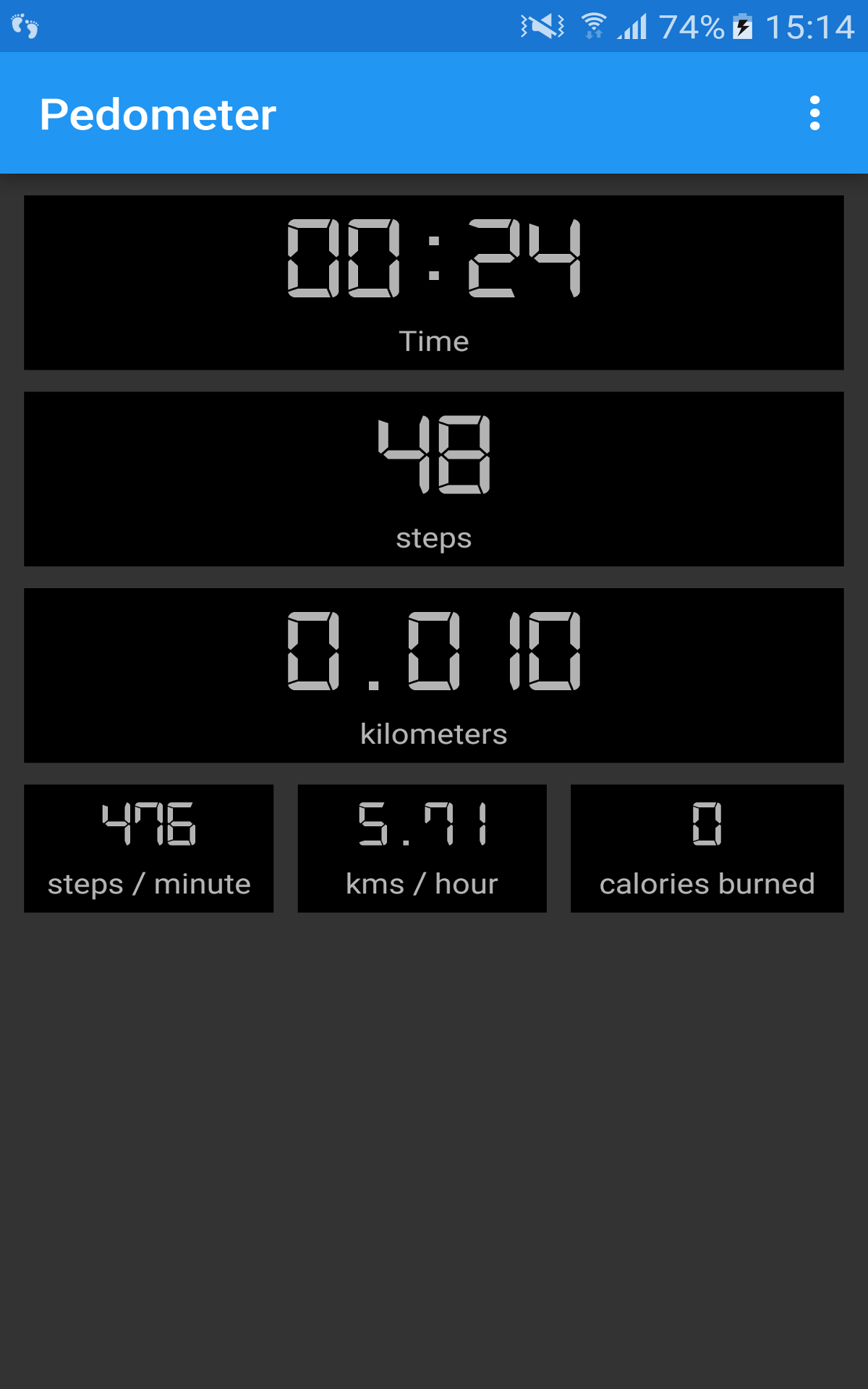
Task: Tap the Time label under the clock display
Action: (433, 341)
